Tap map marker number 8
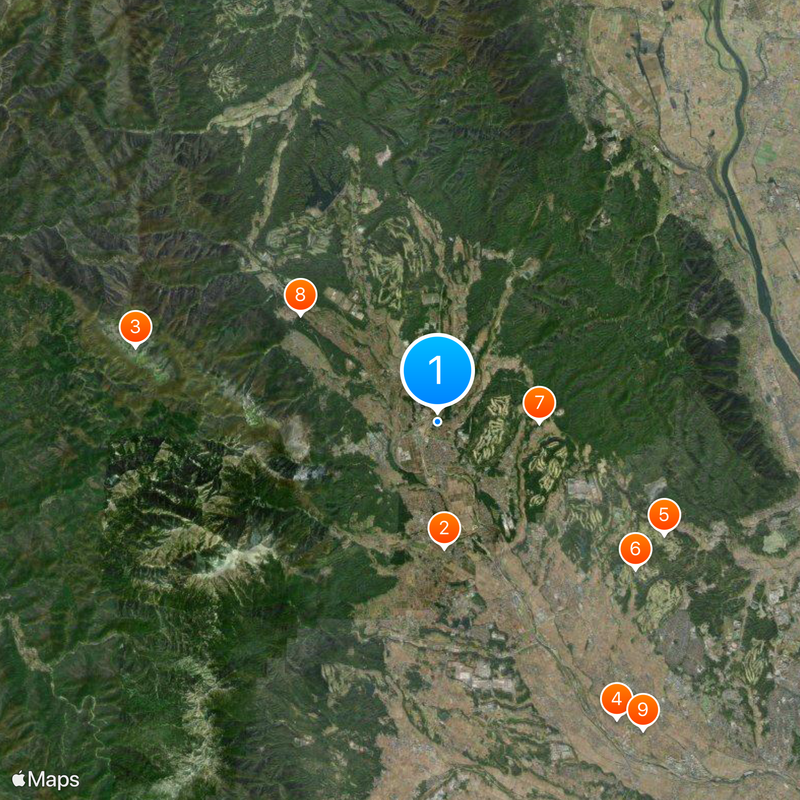This screenshot has height=800, width=800. click(300, 295)
